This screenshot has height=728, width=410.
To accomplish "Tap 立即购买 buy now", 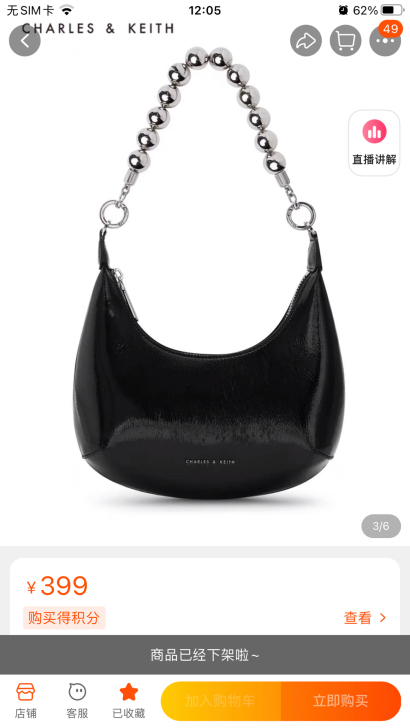I will click(341, 701).
